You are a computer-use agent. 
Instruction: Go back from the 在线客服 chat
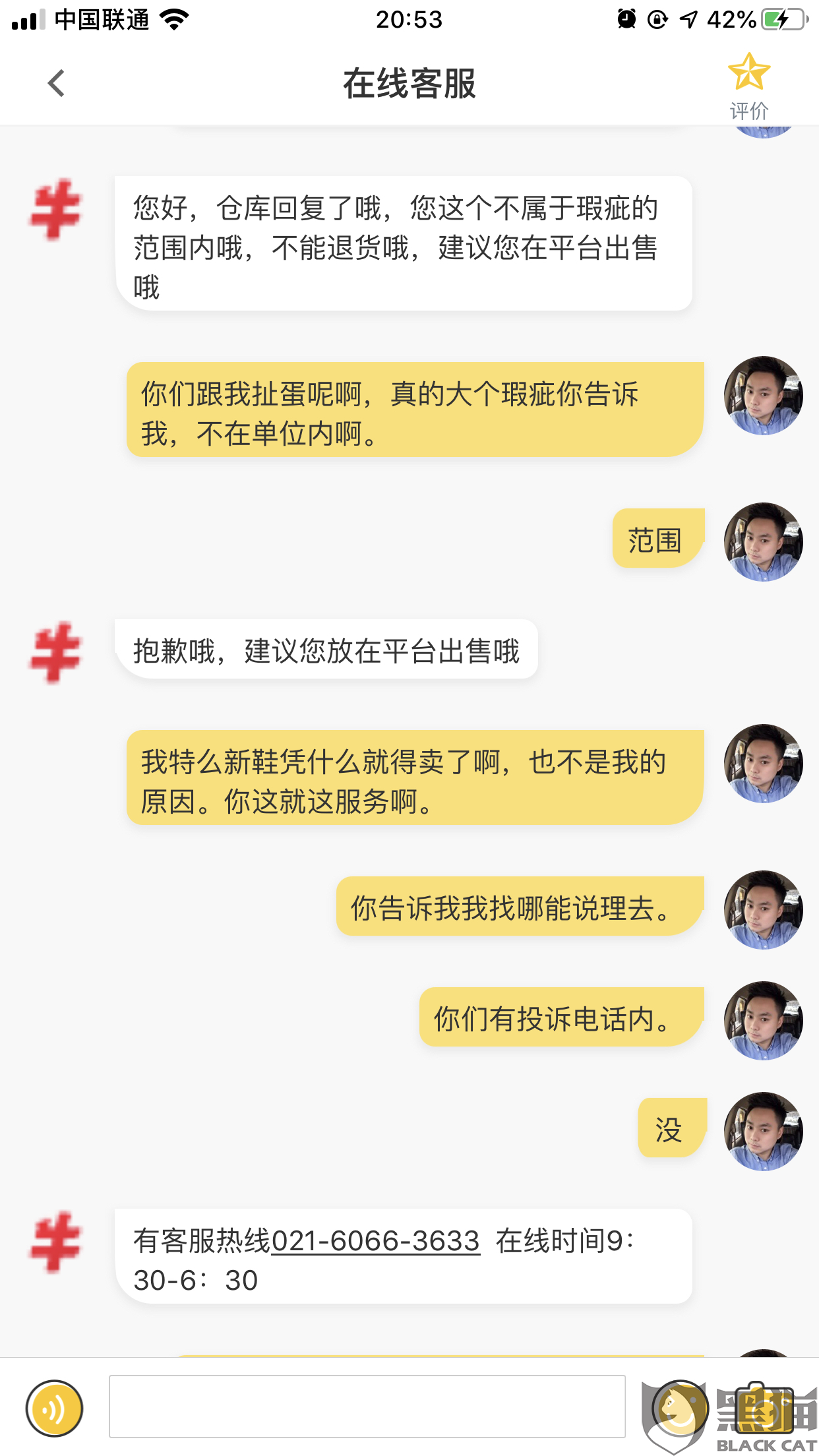(x=56, y=84)
